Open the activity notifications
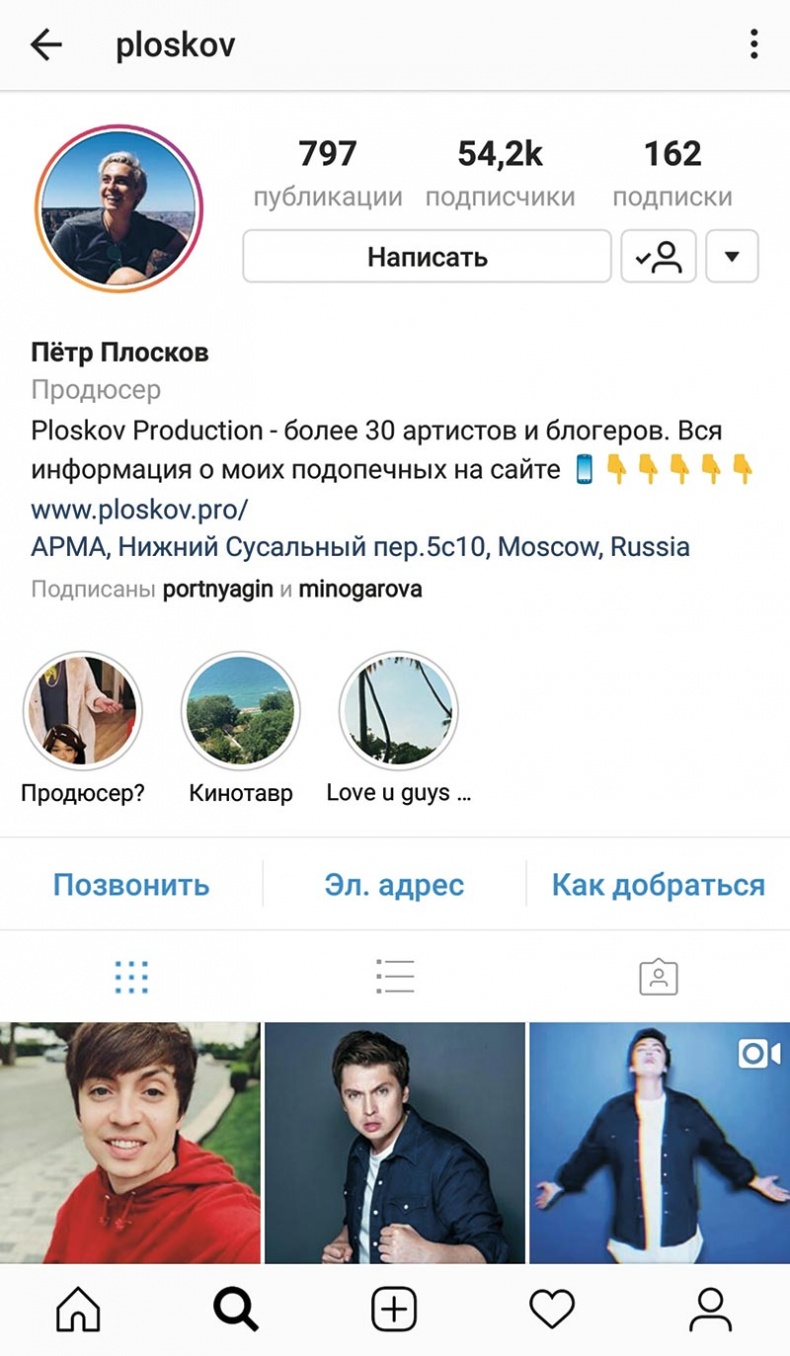The width and height of the screenshot is (790, 1356). coord(553,1308)
